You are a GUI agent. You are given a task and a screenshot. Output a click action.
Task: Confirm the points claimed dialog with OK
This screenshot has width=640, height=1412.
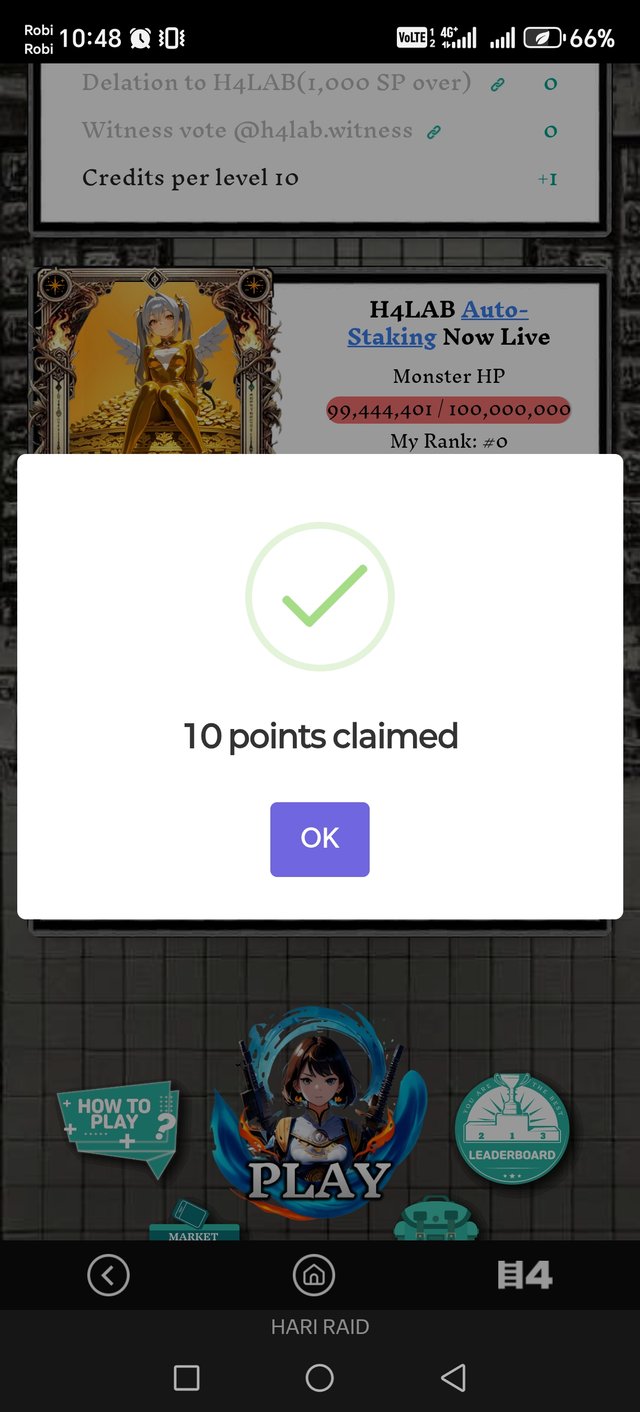[320, 839]
